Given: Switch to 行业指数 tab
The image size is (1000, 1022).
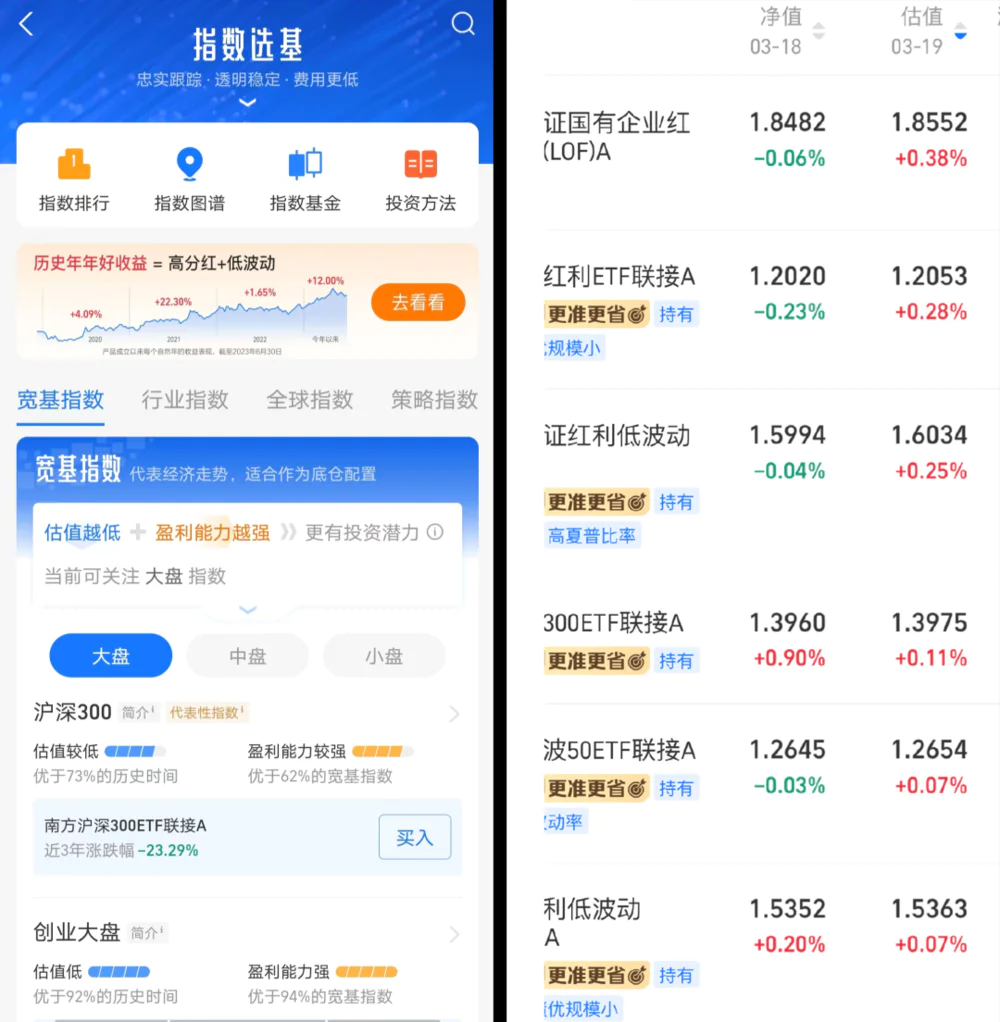Looking at the screenshot, I should click(185, 400).
